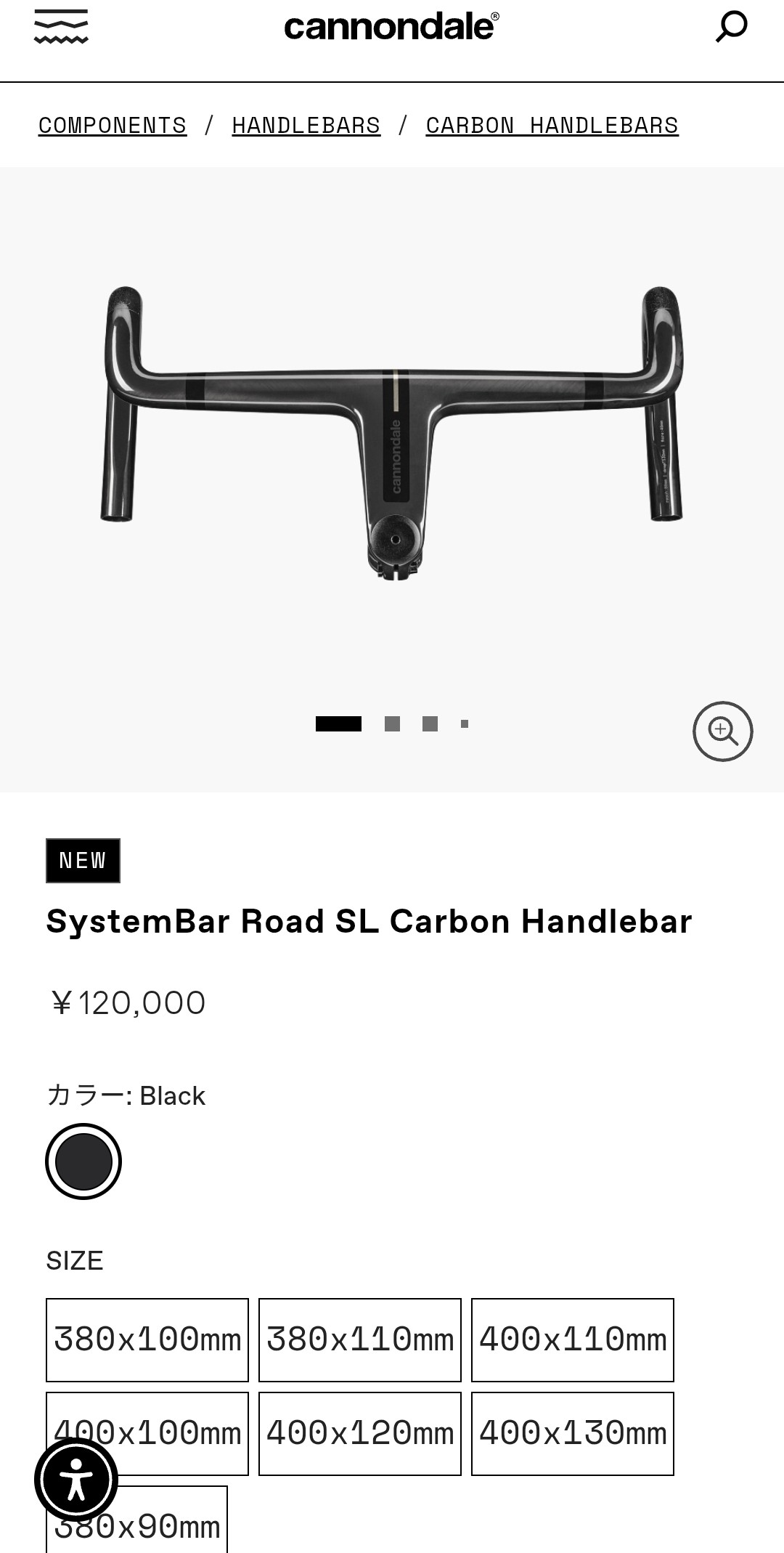Select the 400x130mm size option
Image resolution: width=784 pixels, height=1553 pixels.
(x=573, y=1433)
